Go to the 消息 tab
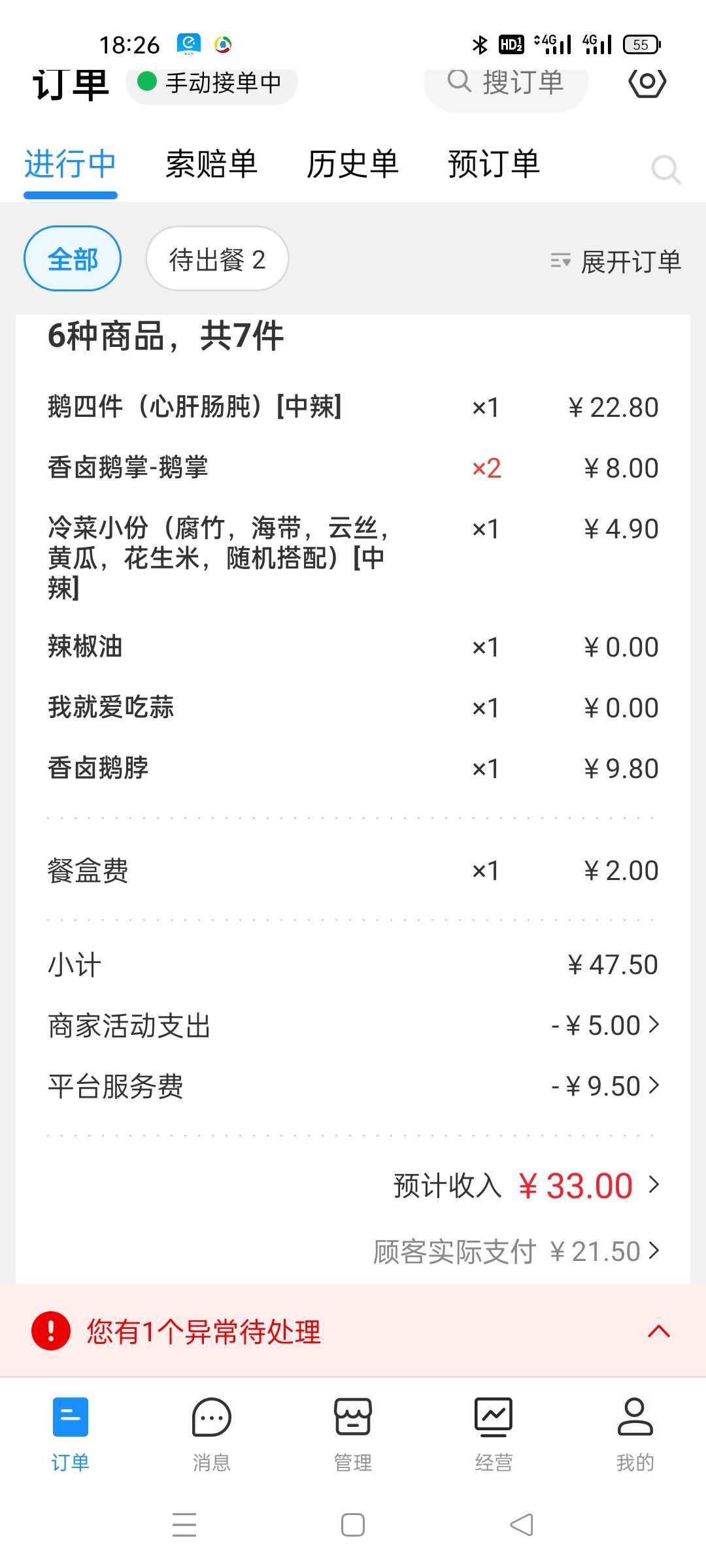Viewport: 706px width, 1568px height. [211, 1435]
